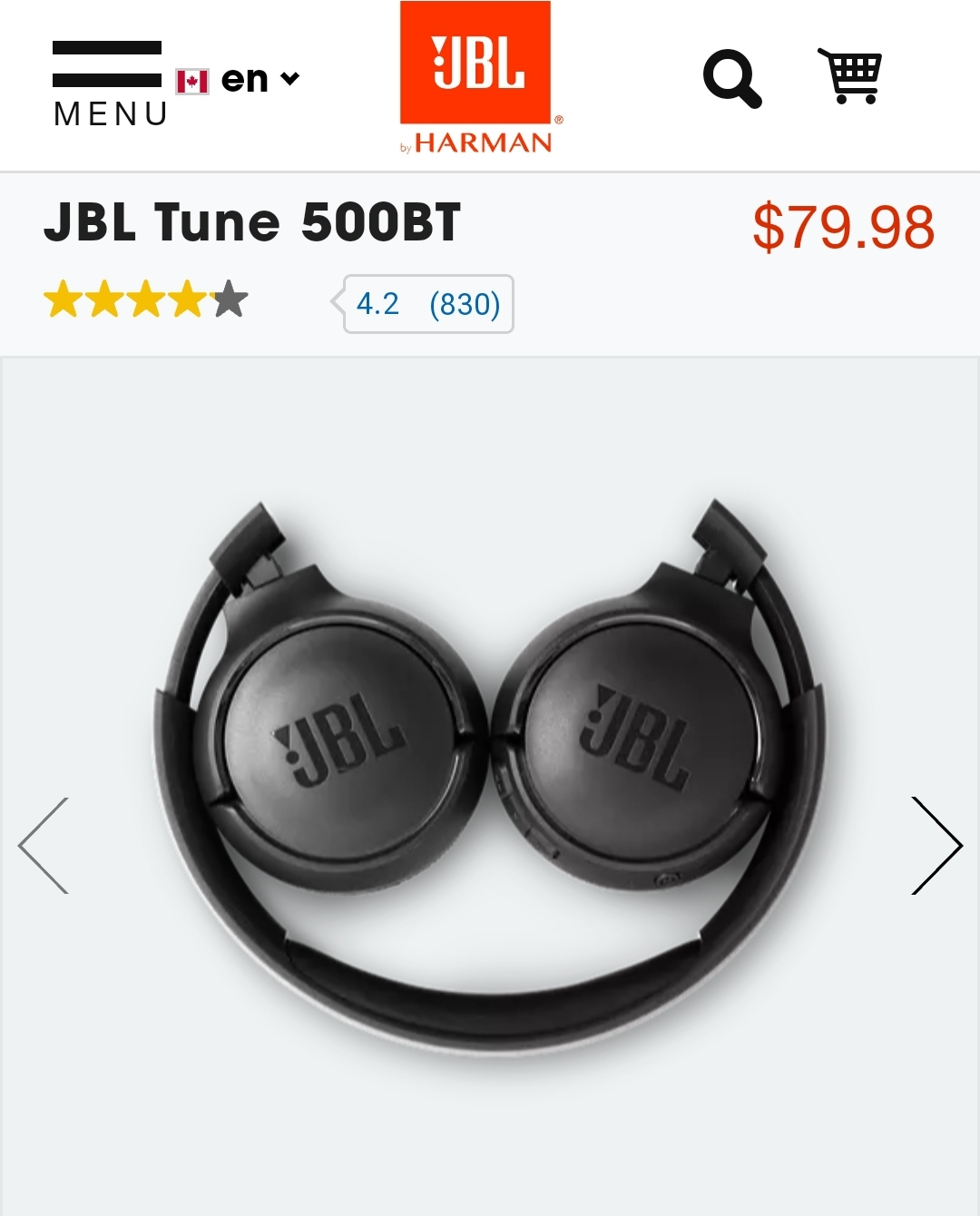Open the hamburger MENU
980x1216 pixels.
109,83
